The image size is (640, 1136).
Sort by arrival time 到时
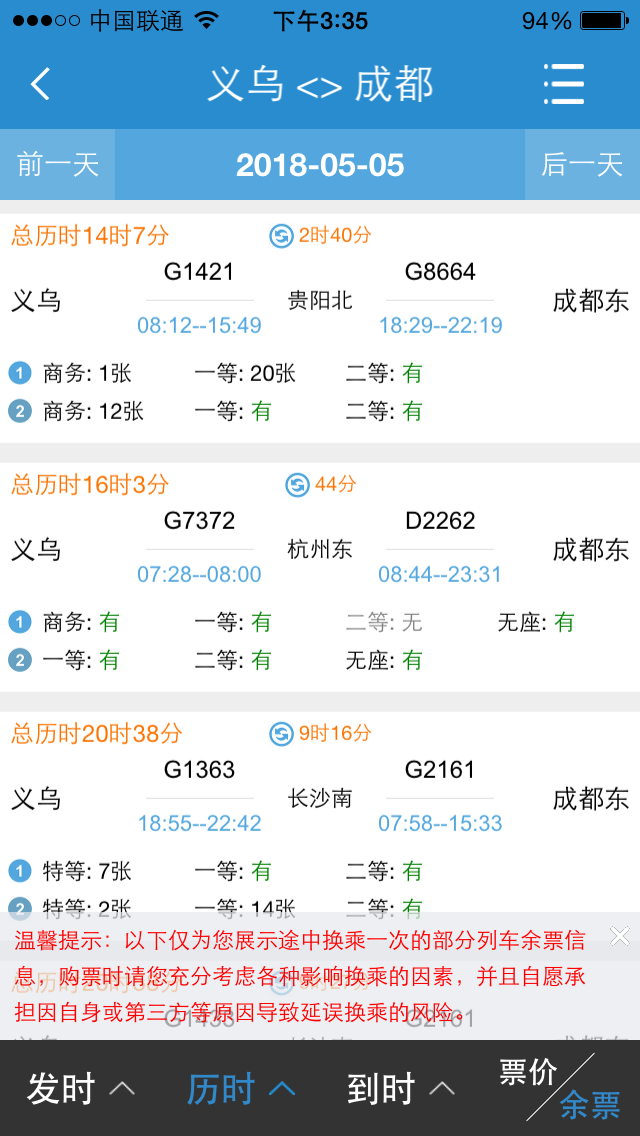click(x=400, y=1089)
